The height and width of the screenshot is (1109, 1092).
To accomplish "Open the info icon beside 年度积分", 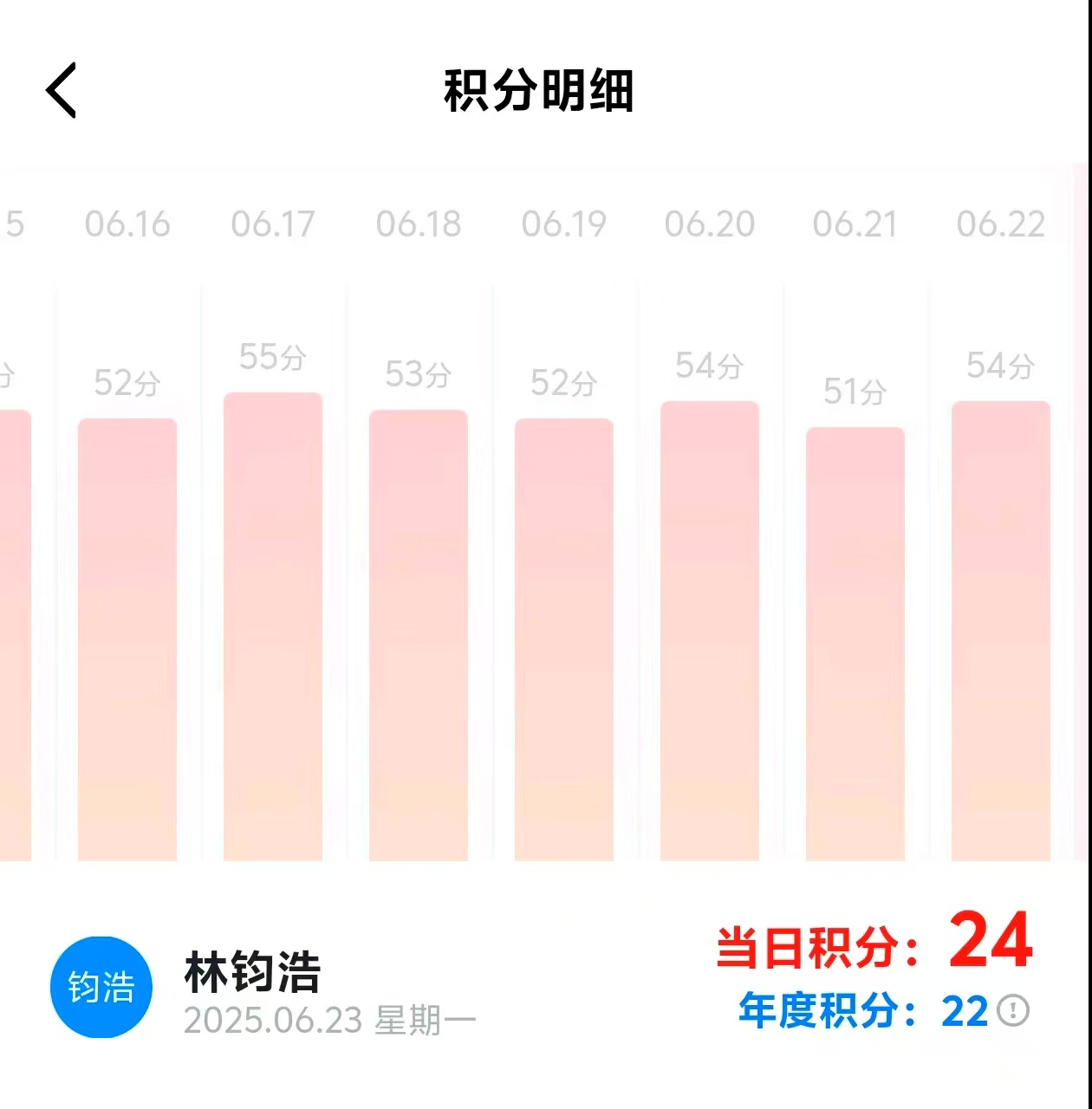I will 1013,1010.
